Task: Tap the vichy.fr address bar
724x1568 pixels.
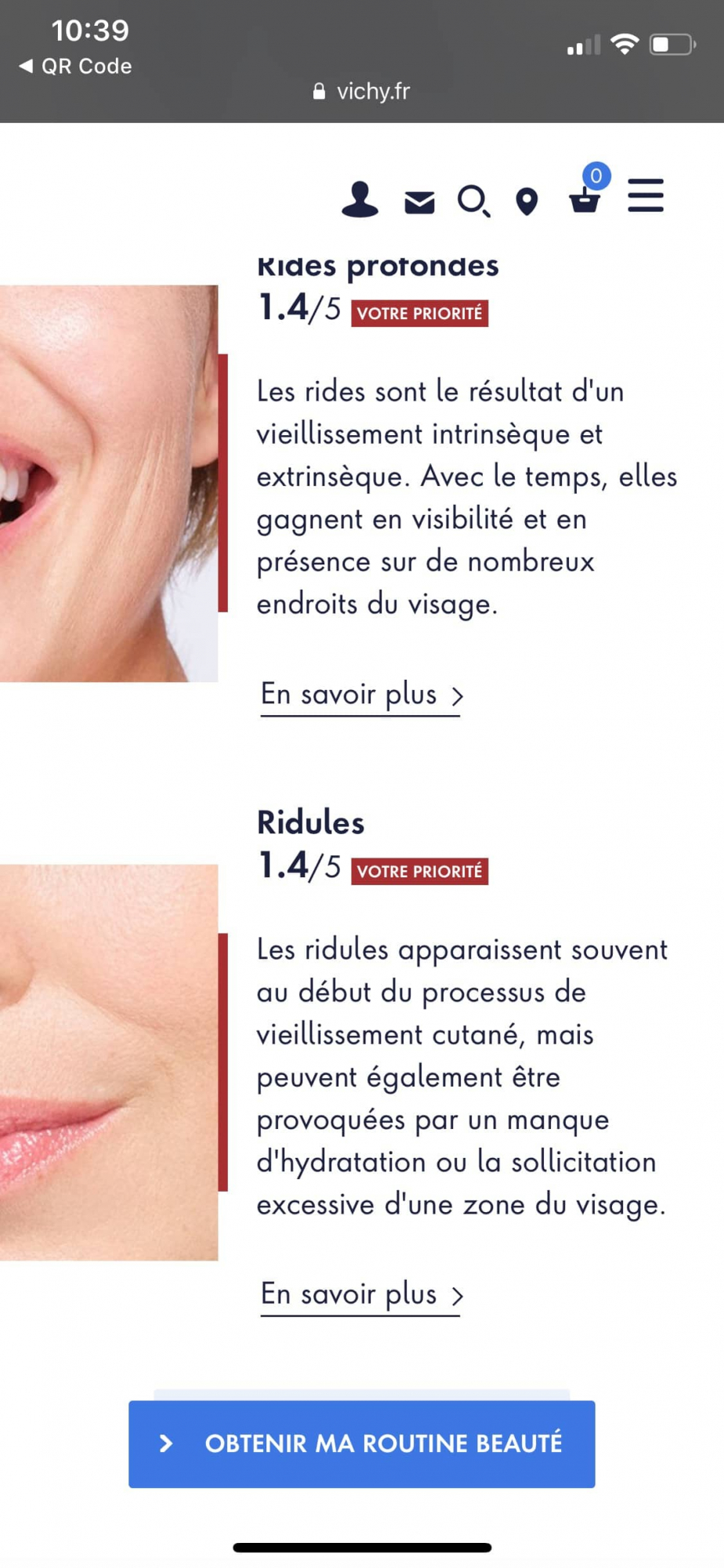Action: tap(362, 92)
